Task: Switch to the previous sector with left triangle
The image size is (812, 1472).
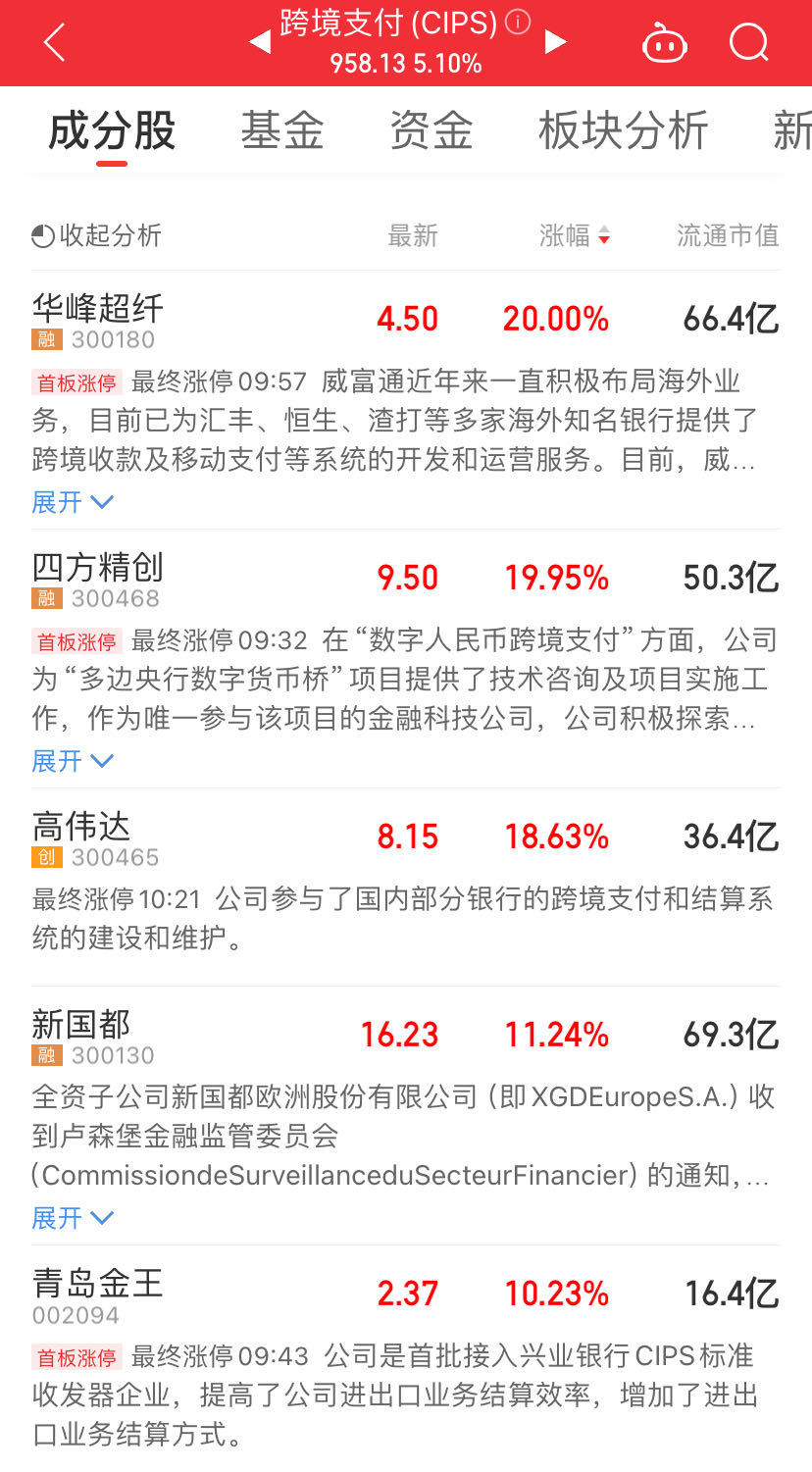Action: click(x=259, y=42)
